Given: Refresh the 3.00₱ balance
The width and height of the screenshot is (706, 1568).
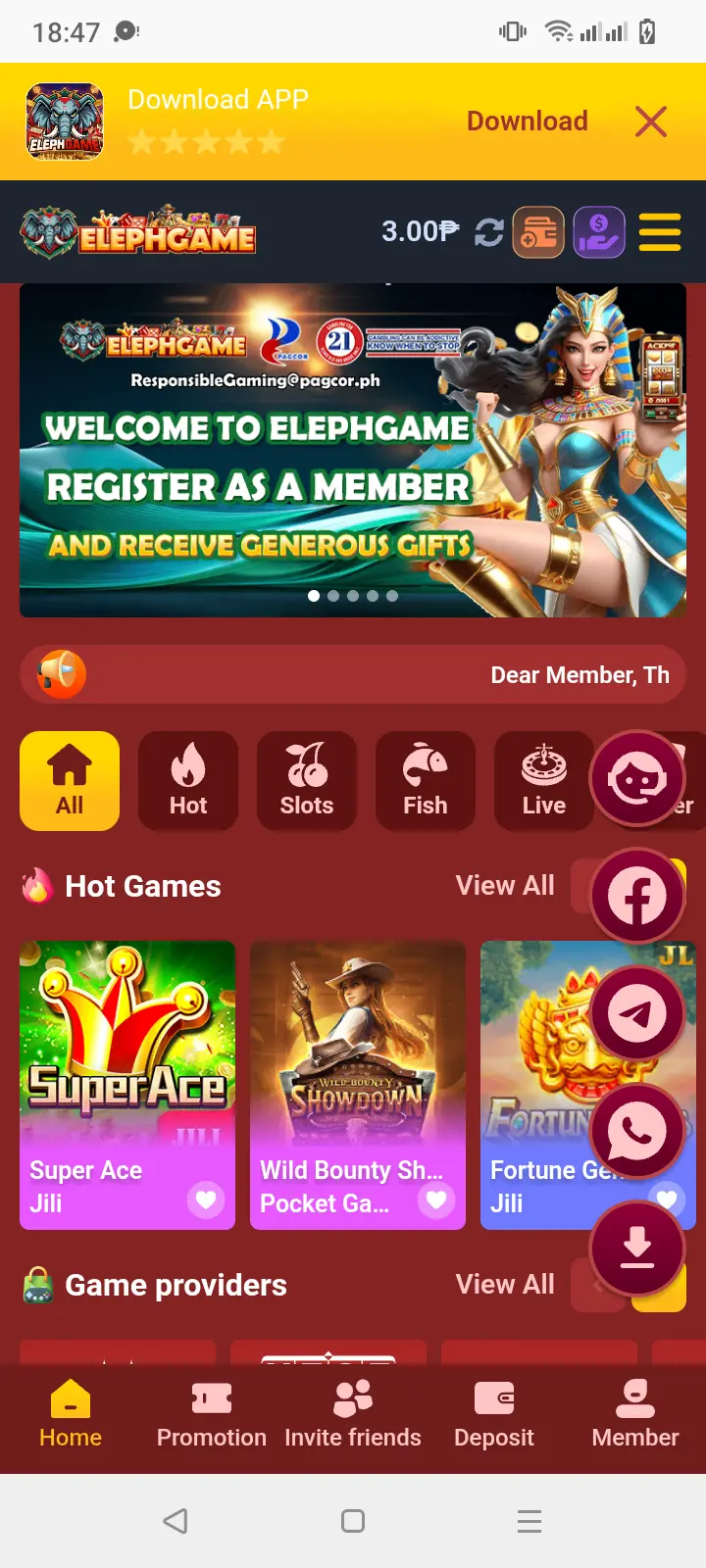Looking at the screenshot, I should [489, 232].
